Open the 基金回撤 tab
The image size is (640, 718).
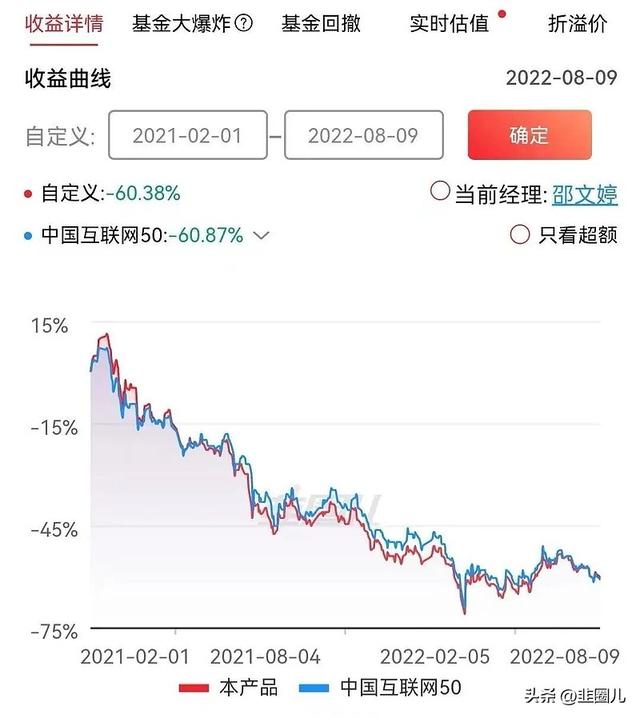click(321, 23)
